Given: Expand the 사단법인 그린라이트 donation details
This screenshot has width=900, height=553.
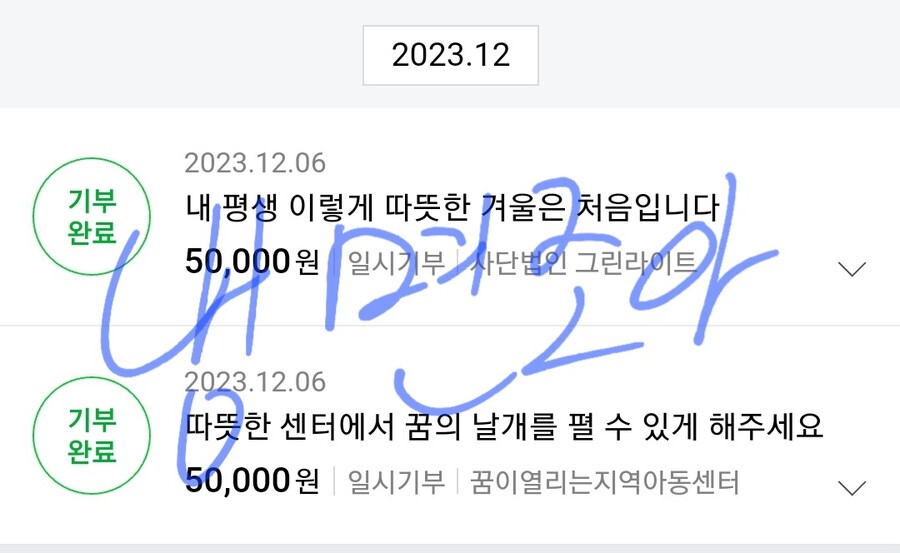Looking at the screenshot, I should [x=851, y=268].
